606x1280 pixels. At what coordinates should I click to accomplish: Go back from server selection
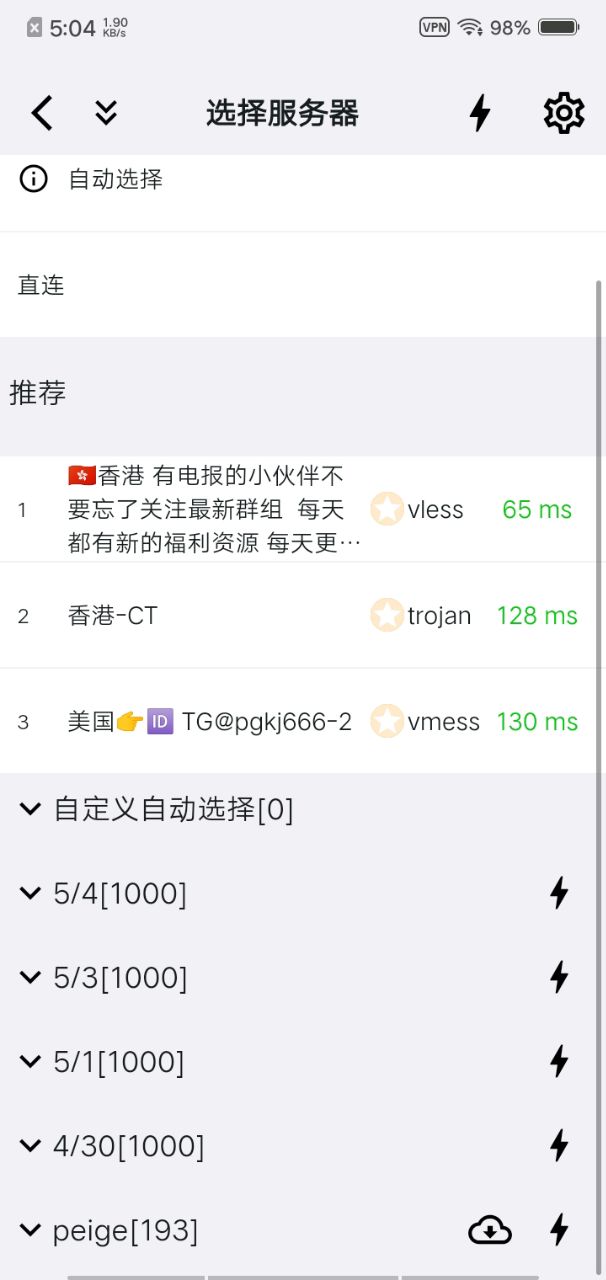coord(41,113)
